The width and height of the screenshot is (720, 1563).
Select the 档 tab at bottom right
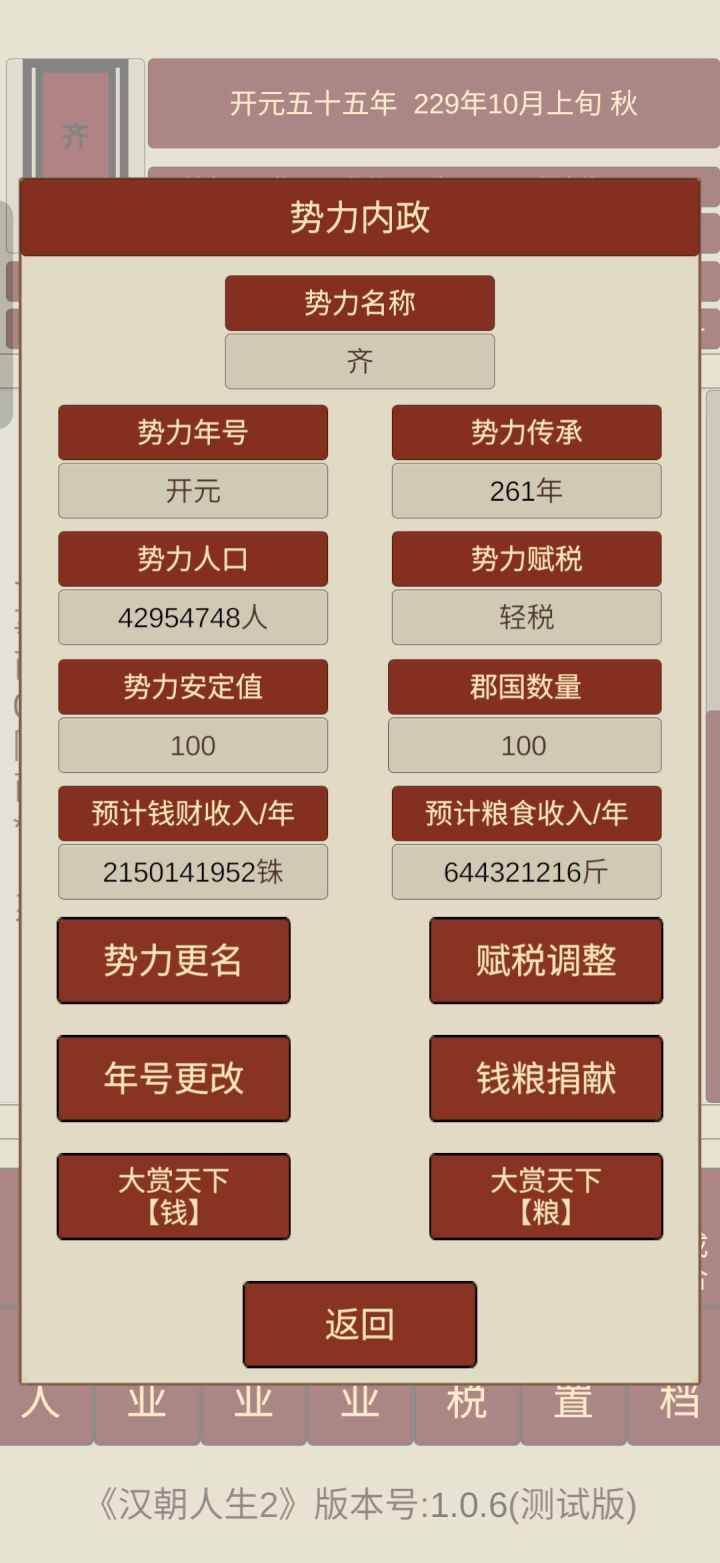click(678, 1403)
